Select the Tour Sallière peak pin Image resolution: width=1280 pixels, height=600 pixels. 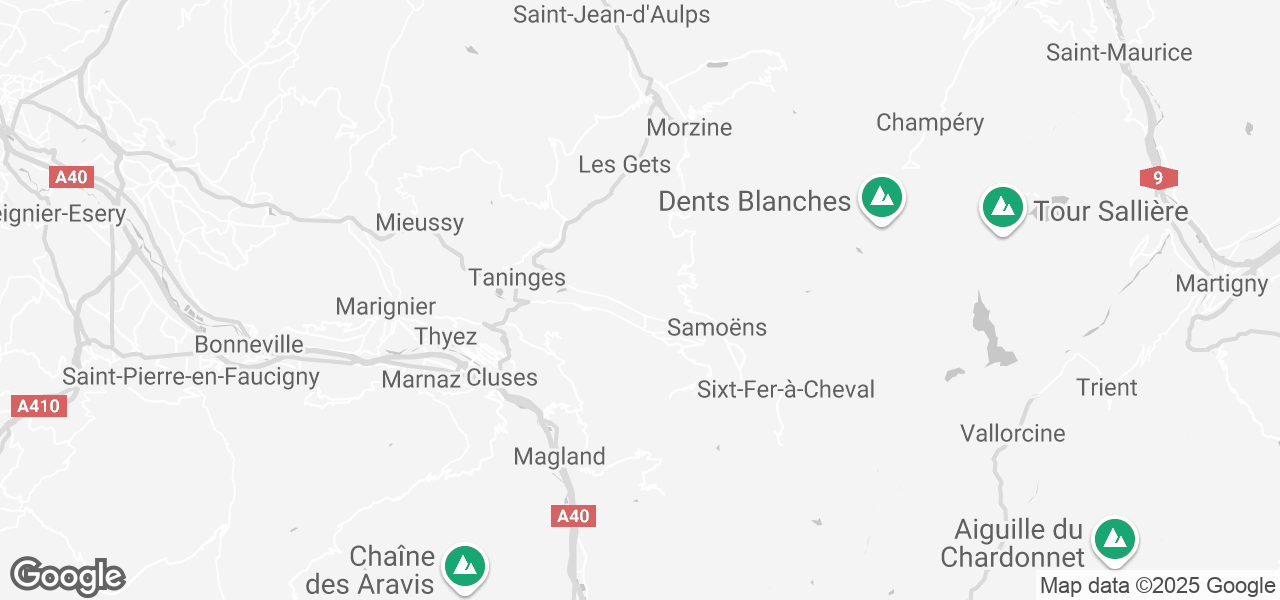click(1002, 208)
